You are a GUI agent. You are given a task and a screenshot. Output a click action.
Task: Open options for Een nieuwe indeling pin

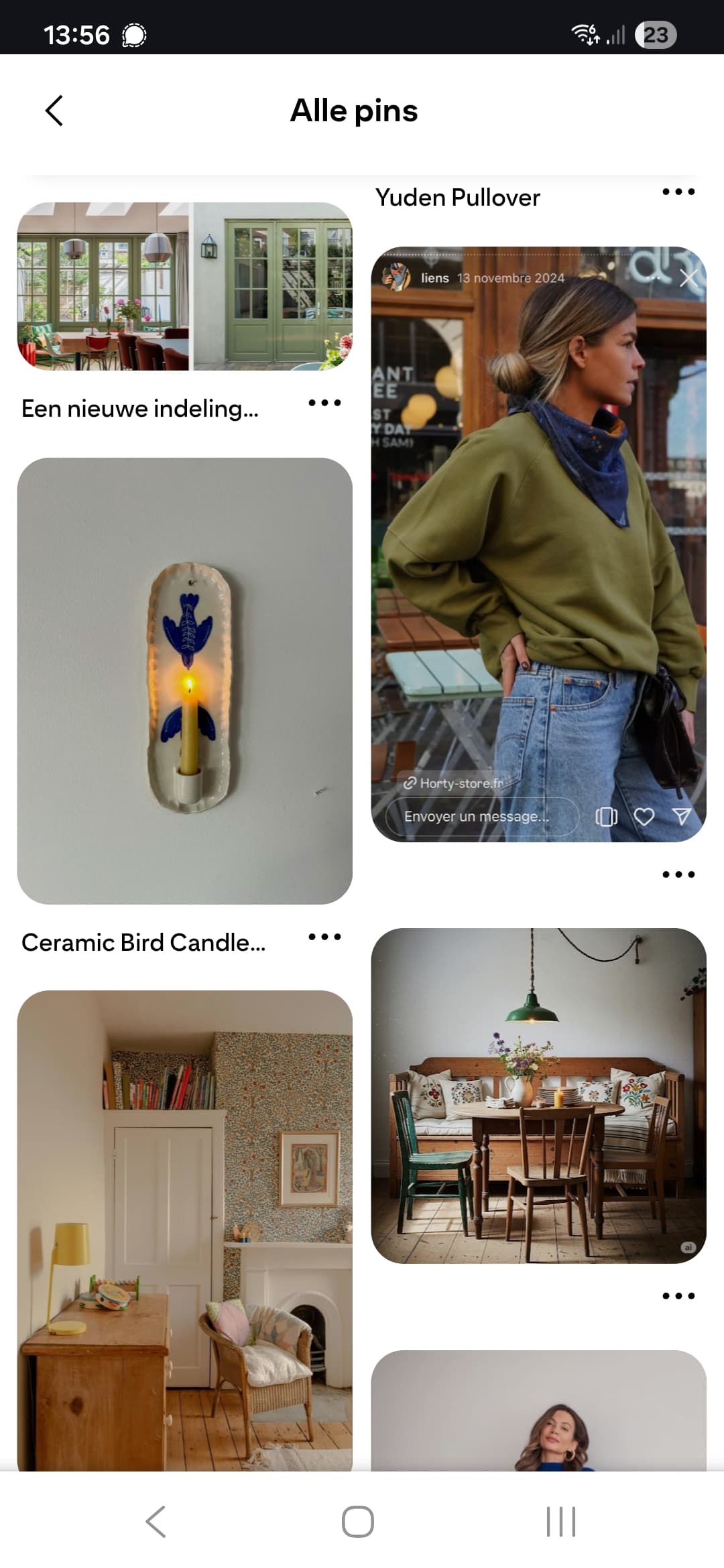tap(324, 403)
